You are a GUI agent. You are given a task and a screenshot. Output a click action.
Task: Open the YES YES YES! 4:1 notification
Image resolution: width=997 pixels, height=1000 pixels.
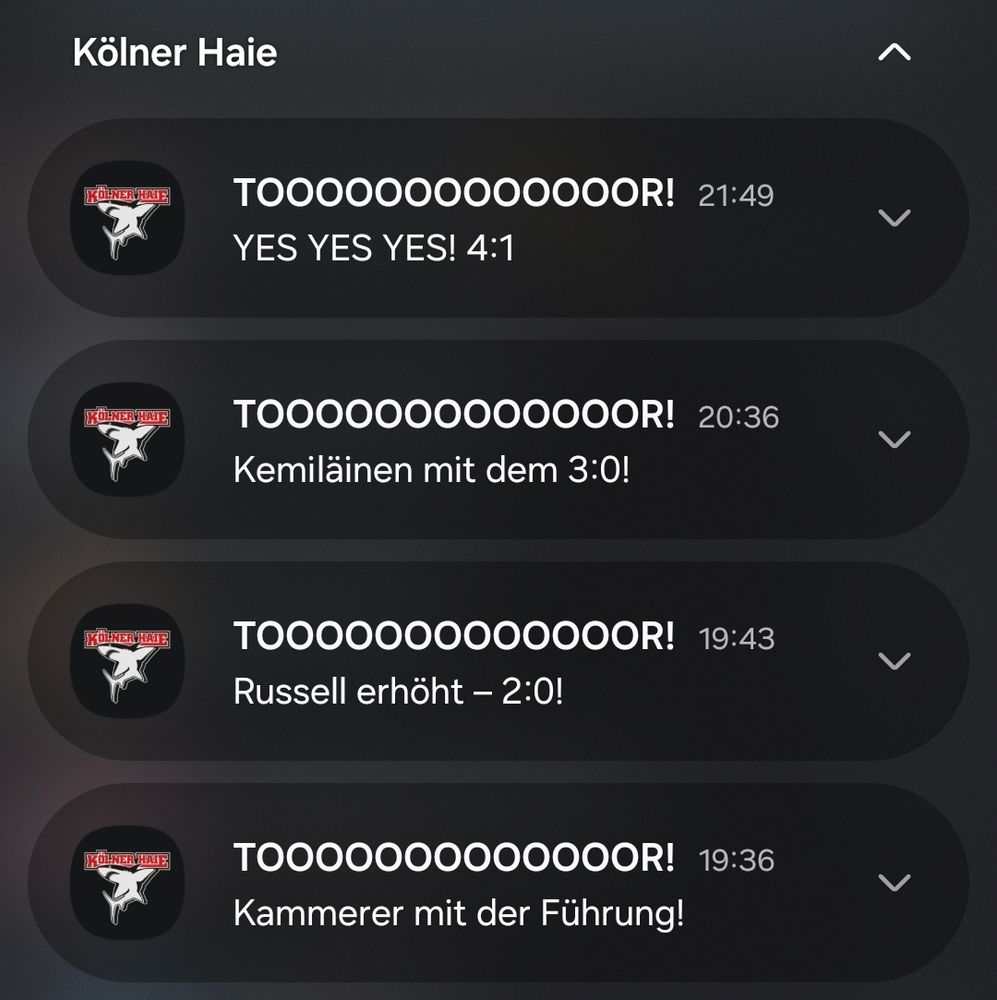(498, 217)
